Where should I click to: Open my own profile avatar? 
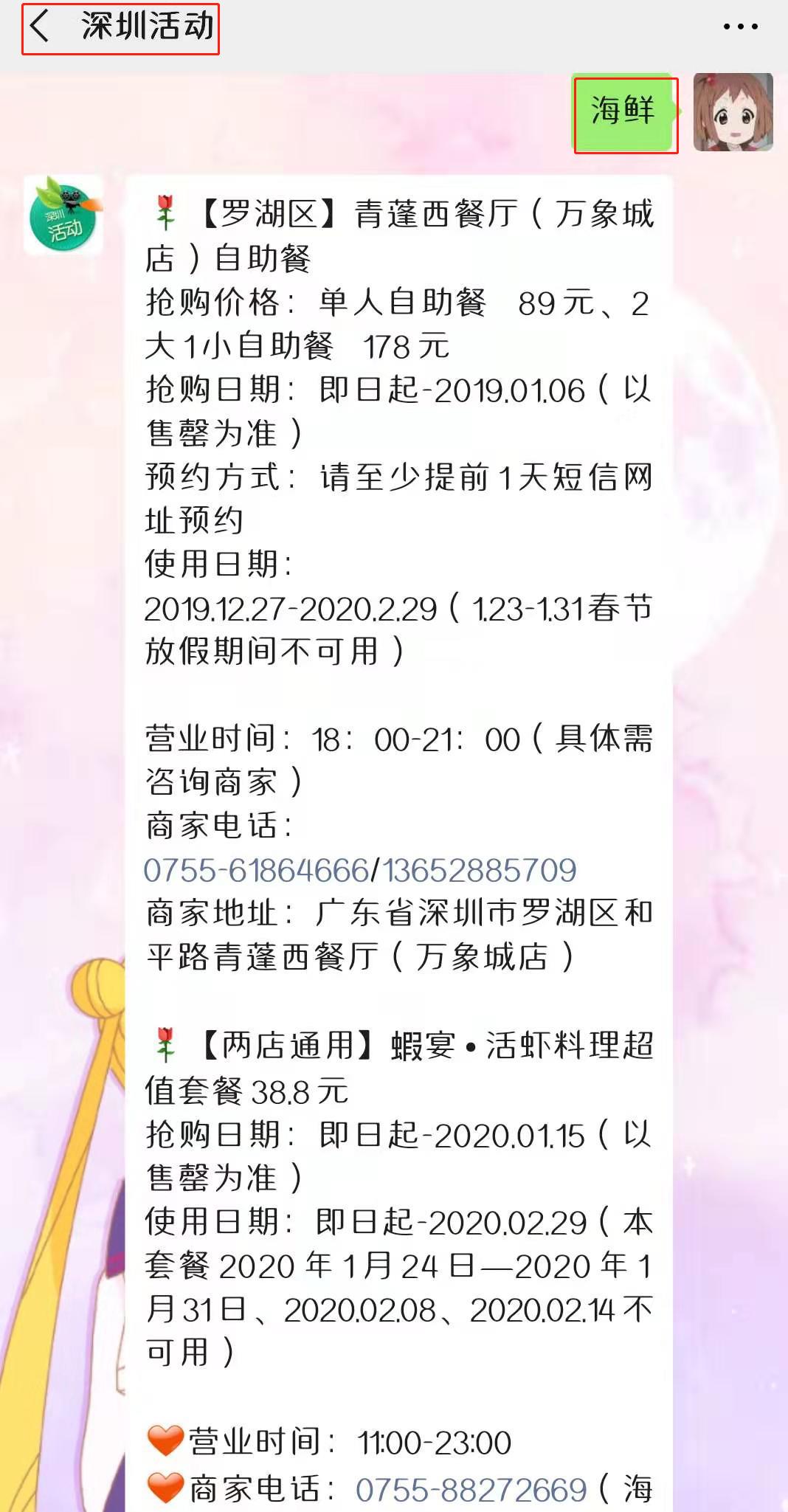733,112
